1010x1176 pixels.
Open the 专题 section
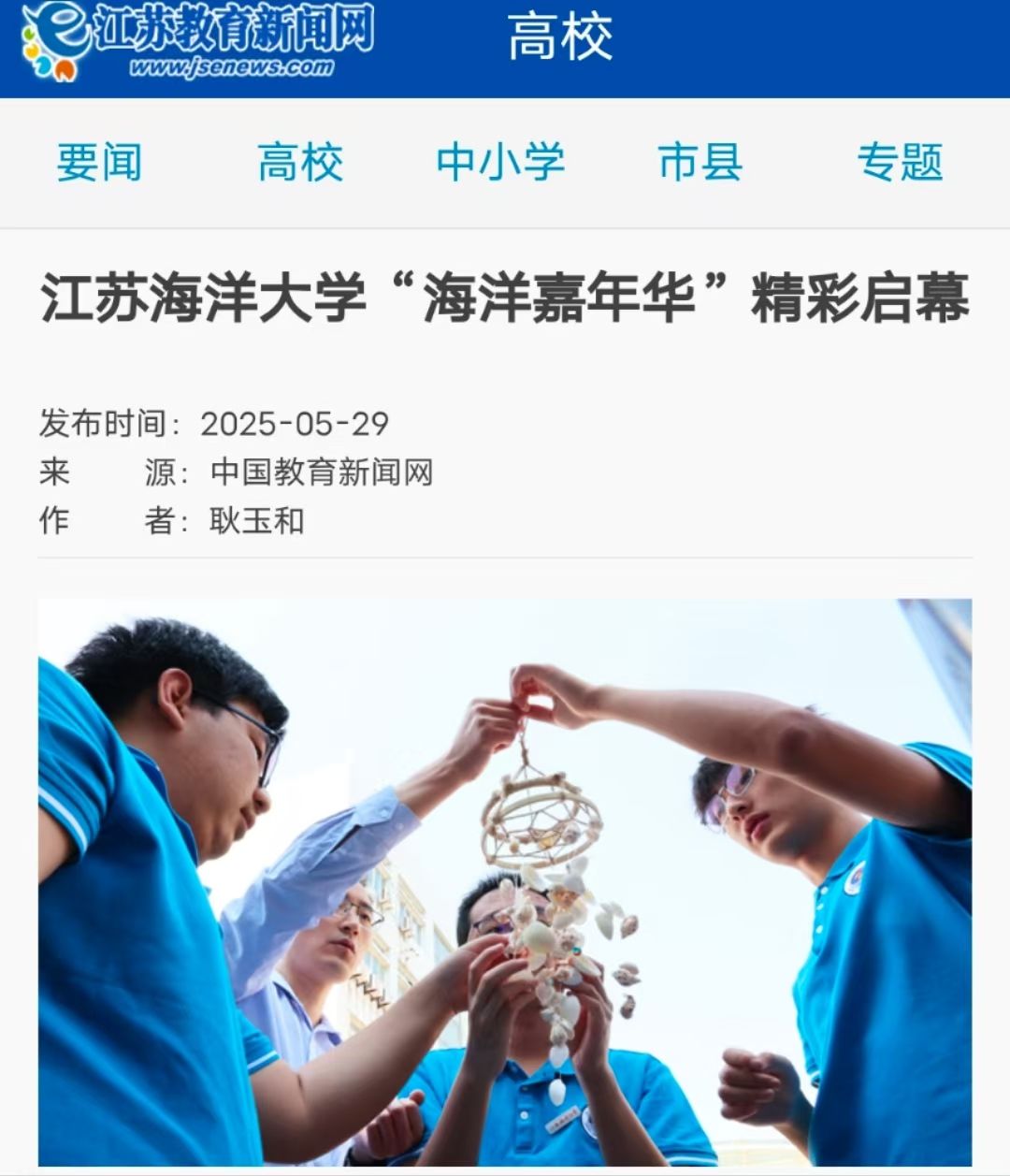point(900,163)
